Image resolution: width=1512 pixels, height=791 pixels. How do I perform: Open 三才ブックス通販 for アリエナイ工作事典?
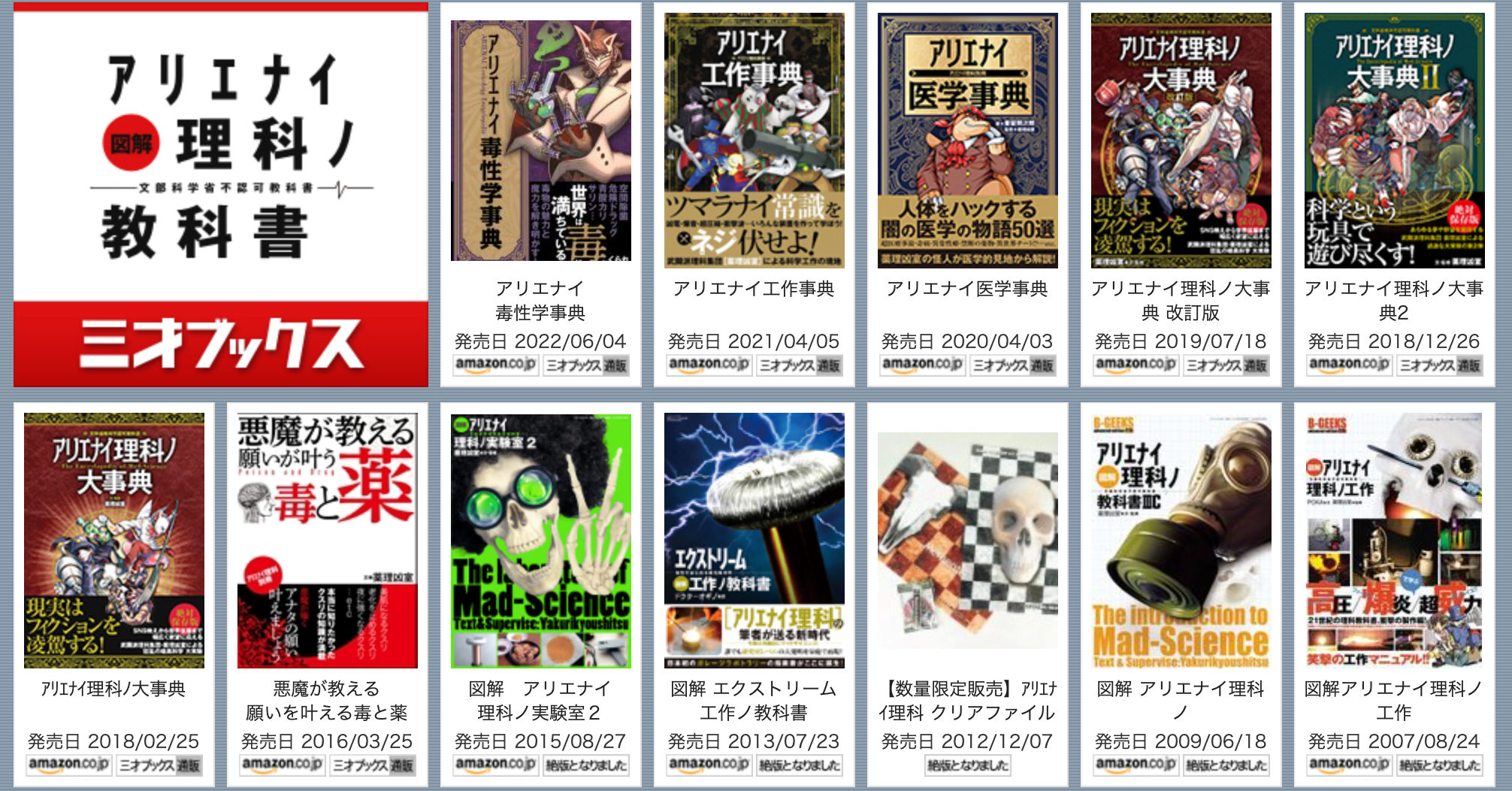tap(800, 365)
